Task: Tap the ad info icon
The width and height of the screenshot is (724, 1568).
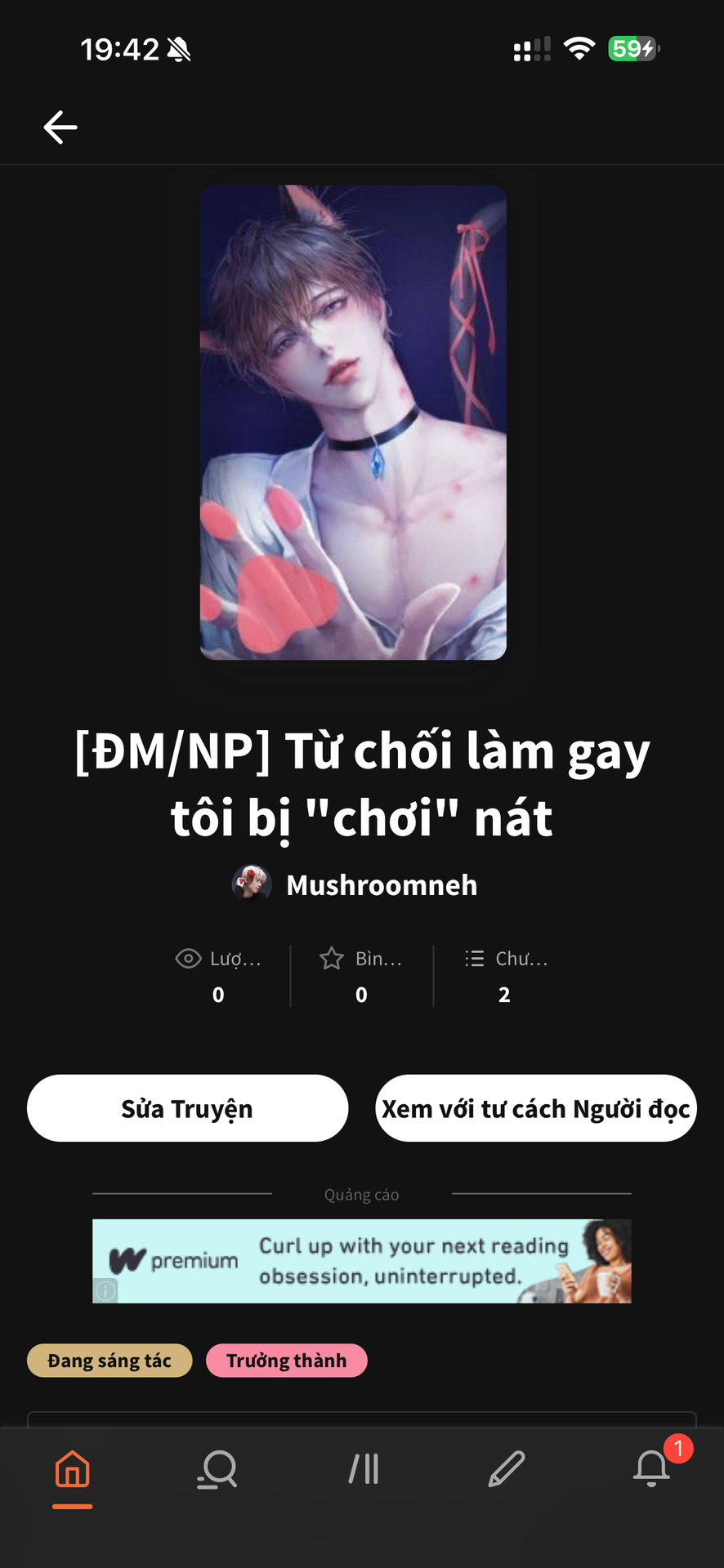Action: (x=105, y=1291)
